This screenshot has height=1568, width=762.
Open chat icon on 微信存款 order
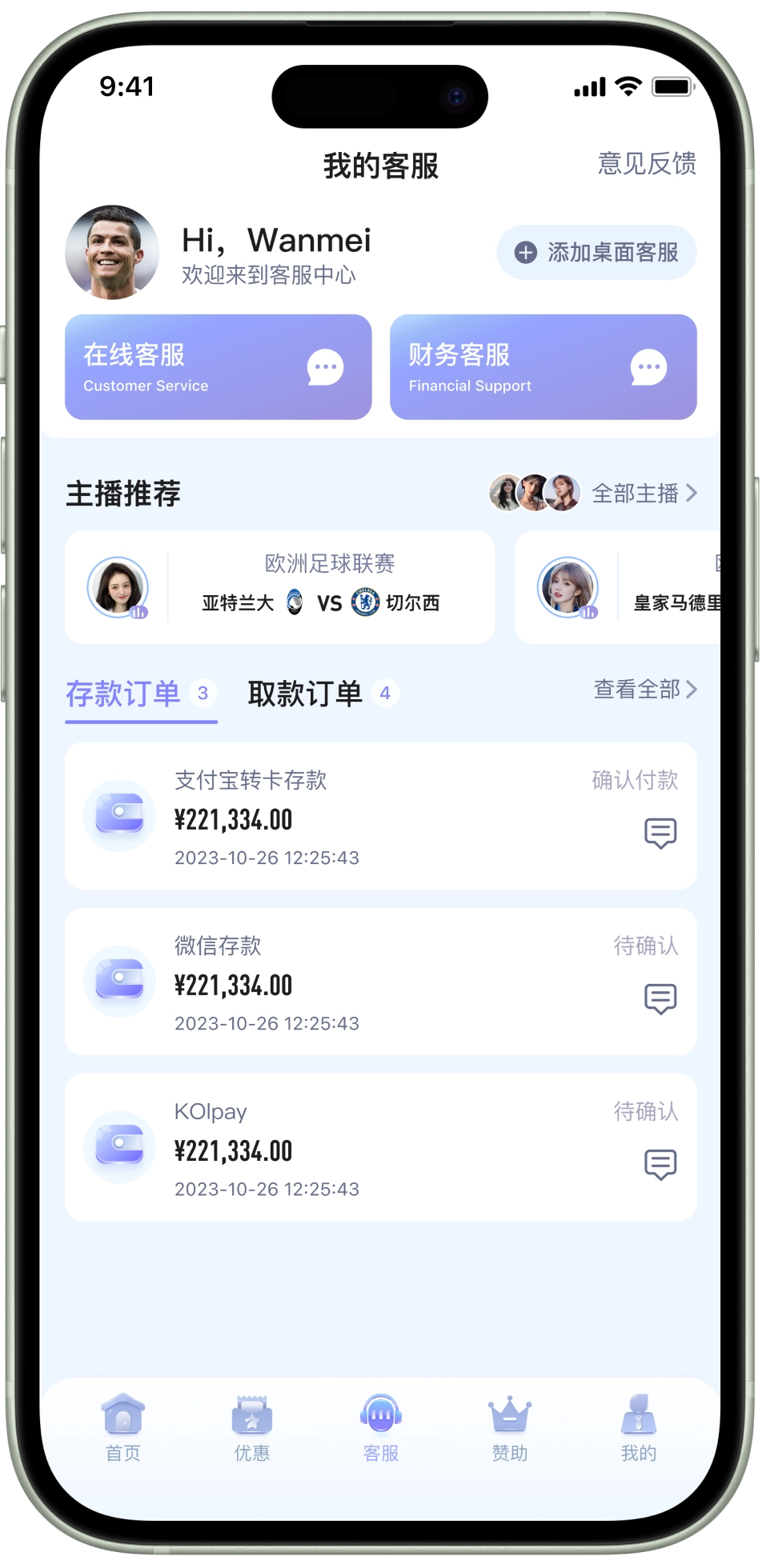click(660, 999)
